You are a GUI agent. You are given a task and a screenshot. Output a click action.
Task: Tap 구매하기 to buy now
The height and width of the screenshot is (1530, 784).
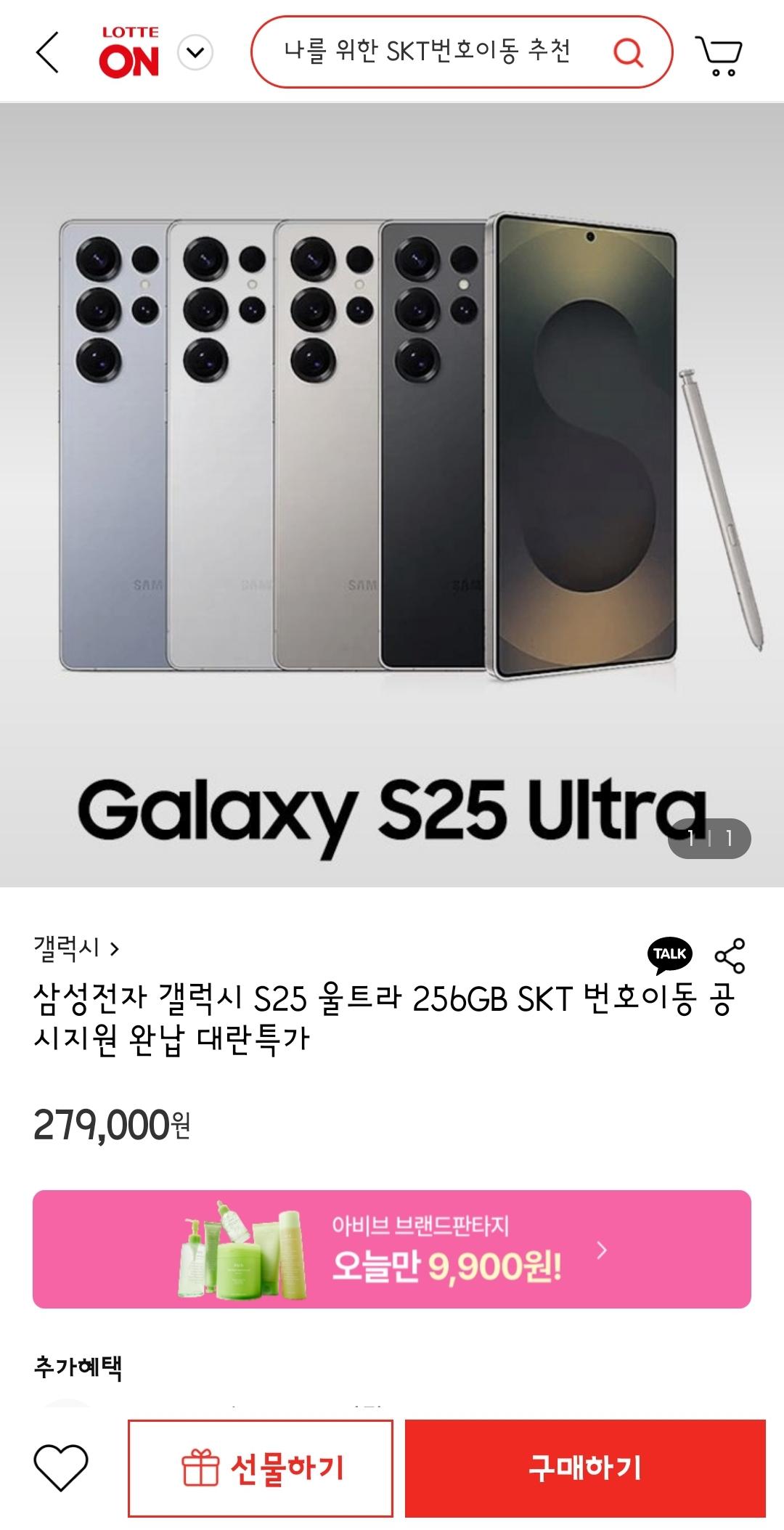click(x=585, y=1468)
